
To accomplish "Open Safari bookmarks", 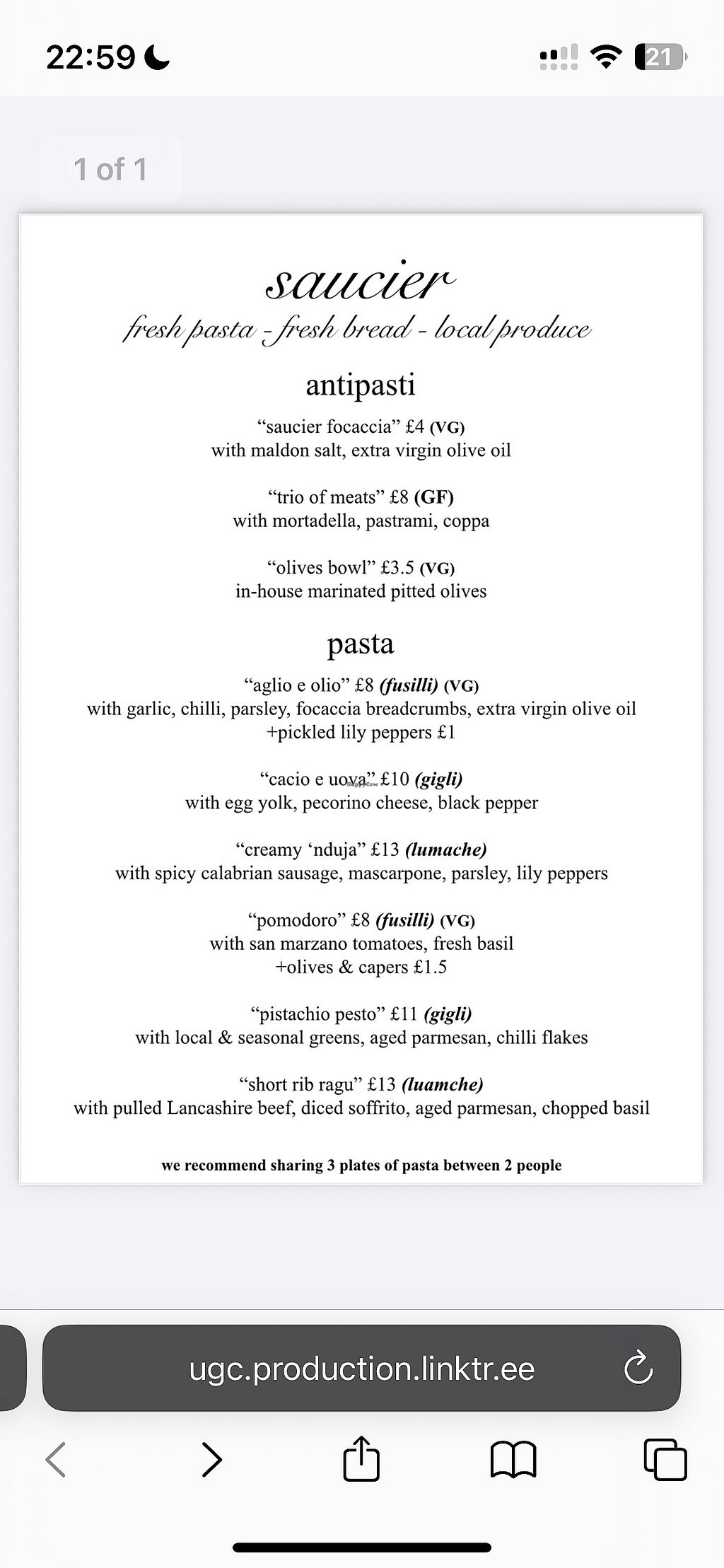I will point(513,1460).
